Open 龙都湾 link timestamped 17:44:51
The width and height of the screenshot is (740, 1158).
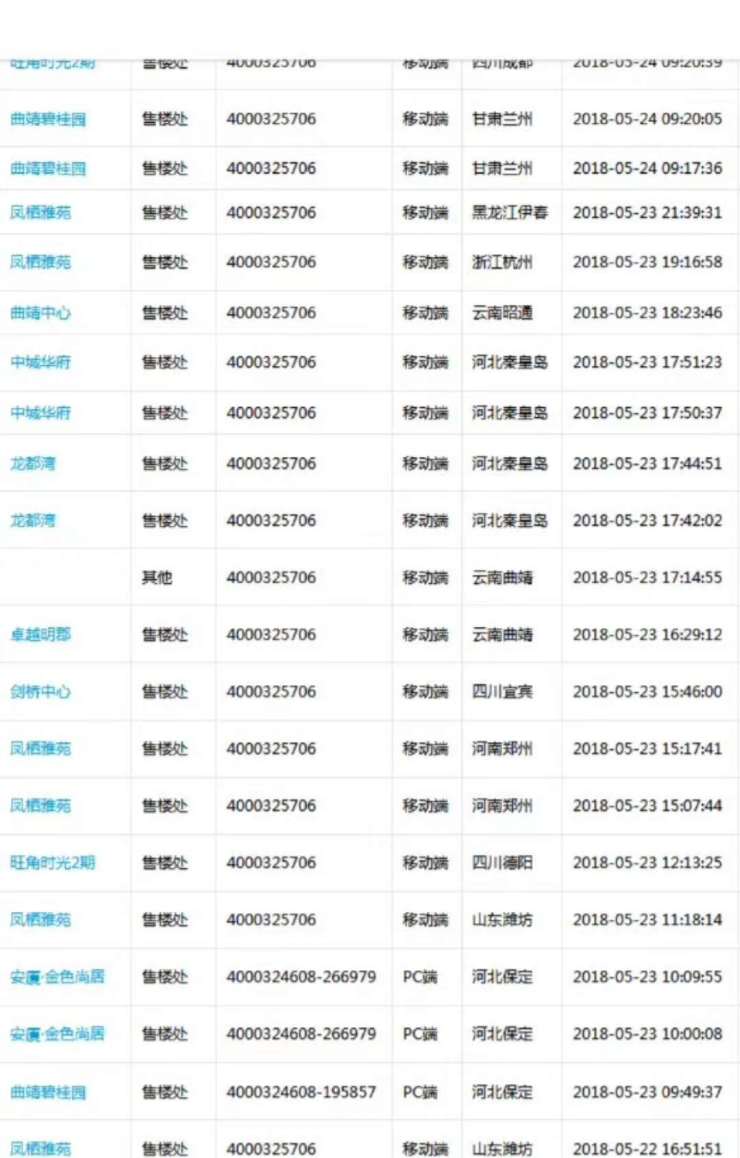33,463
